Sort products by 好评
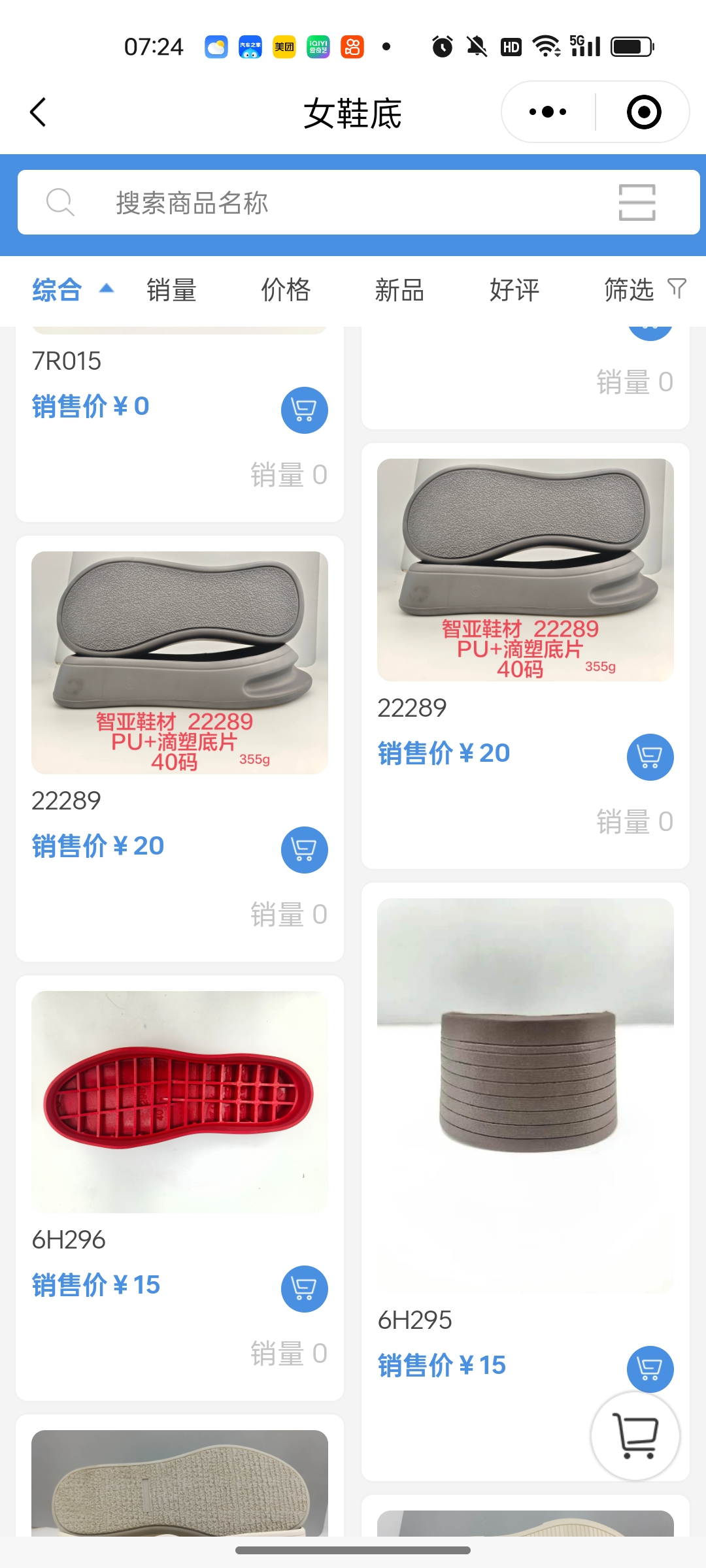706x1568 pixels. pyautogui.click(x=514, y=290)
